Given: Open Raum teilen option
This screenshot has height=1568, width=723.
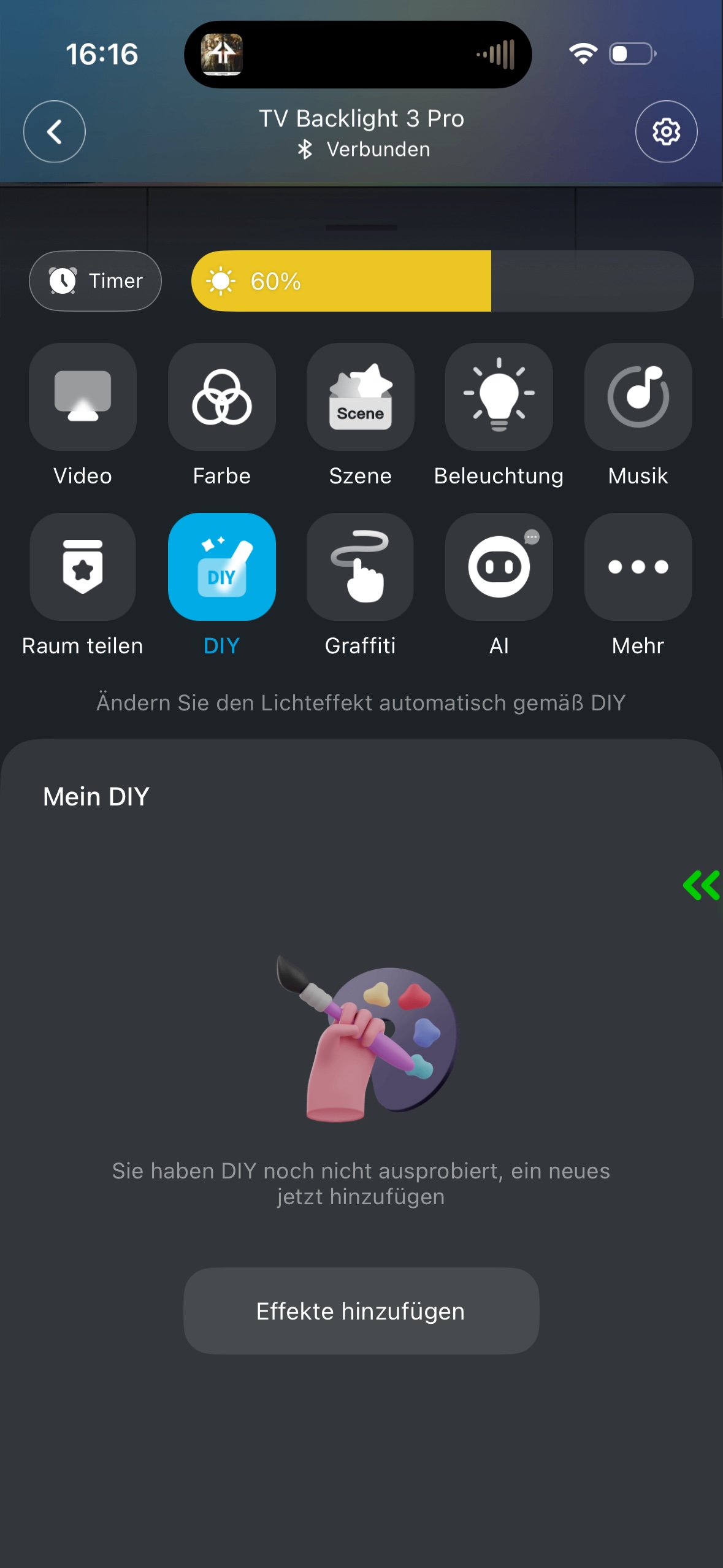Looking at the screenshot, I should pyautogui.click(x=83, y=567).
